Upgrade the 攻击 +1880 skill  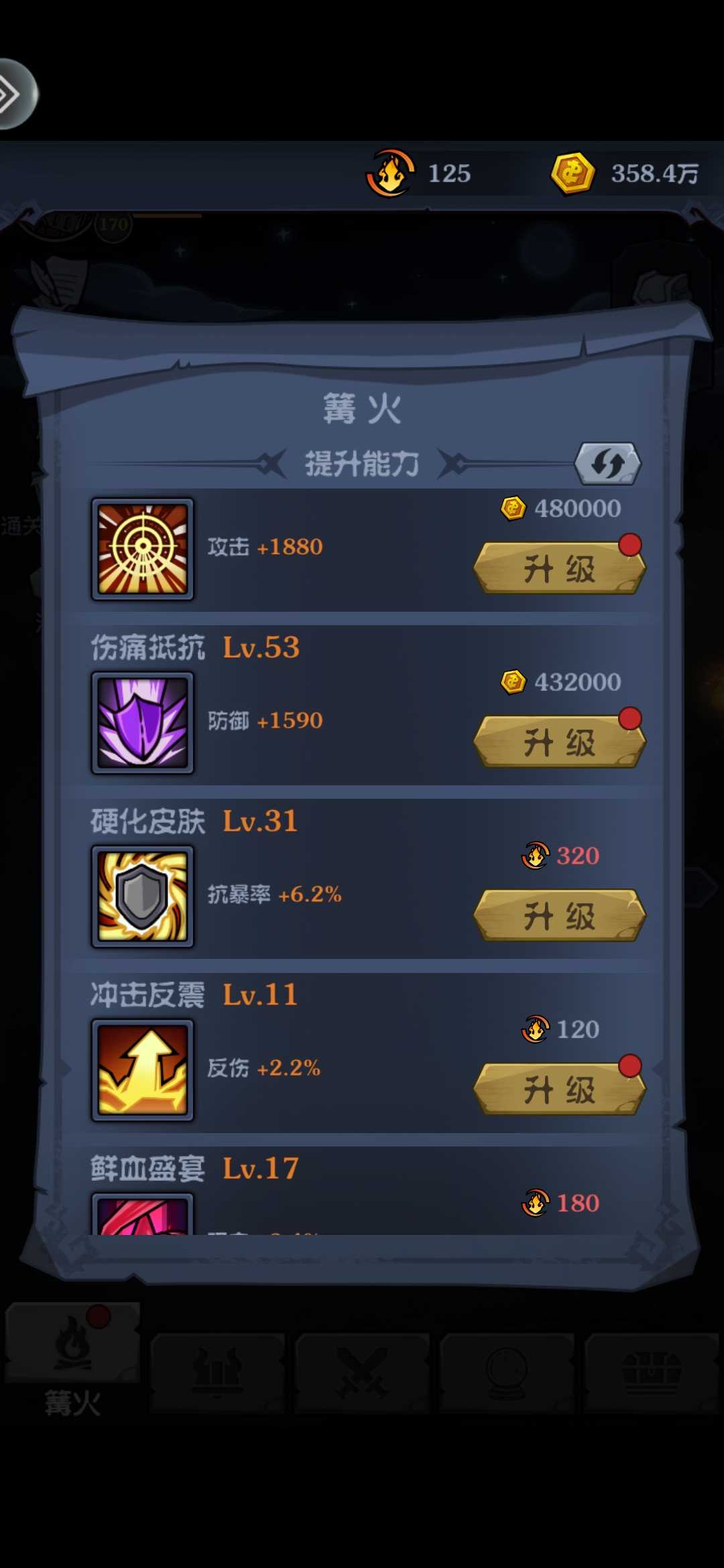point(560,569)
